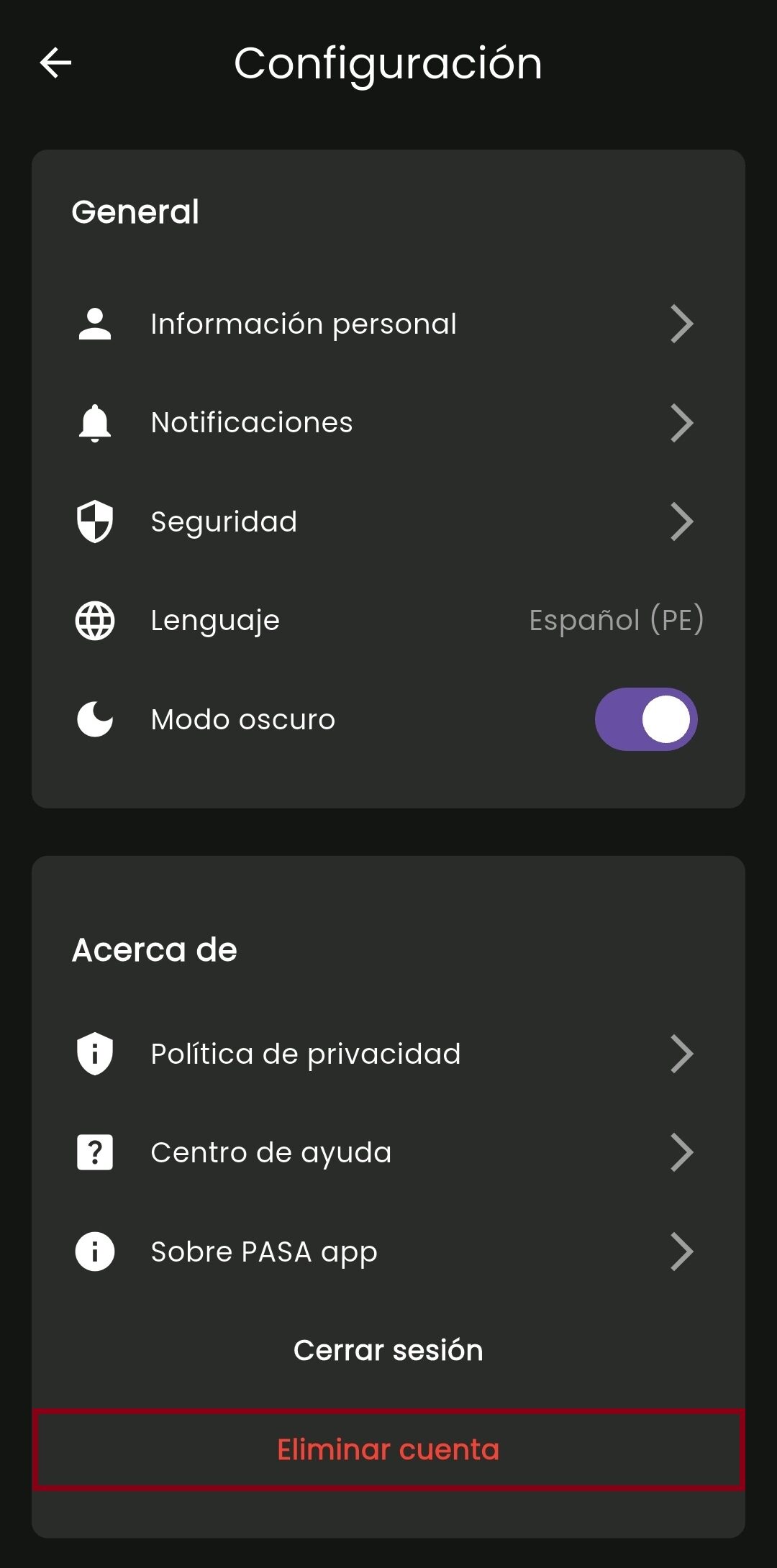Screen dimensions: 777x1568
Task: Open Centro de ayuda
Action: click(x=387, y=1152)
